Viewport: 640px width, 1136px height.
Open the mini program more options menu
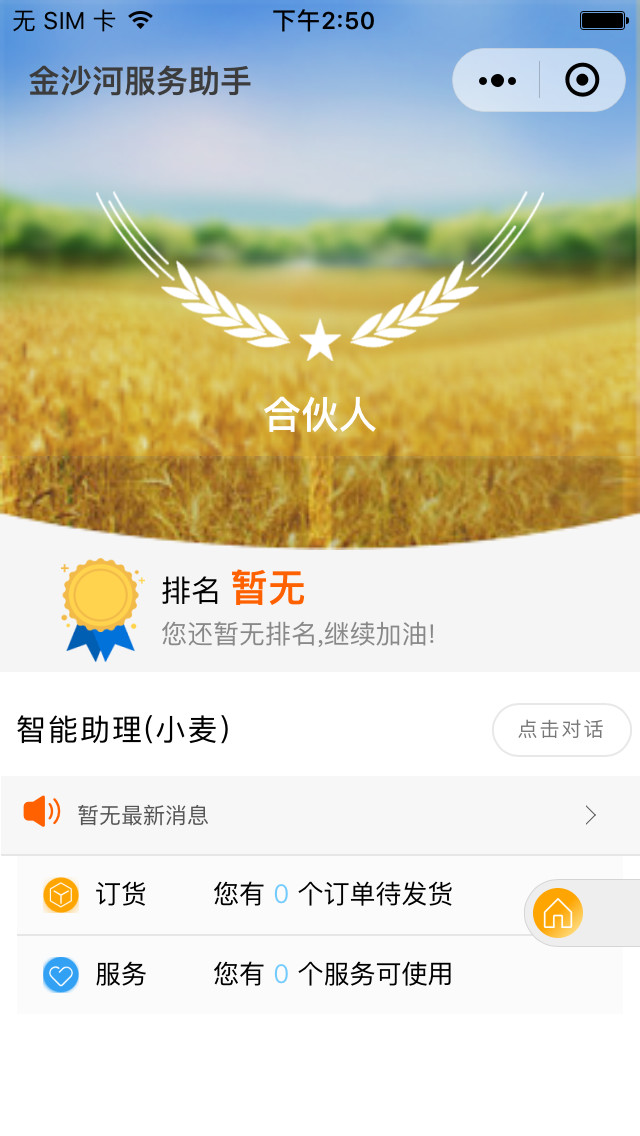click(497, 80)
